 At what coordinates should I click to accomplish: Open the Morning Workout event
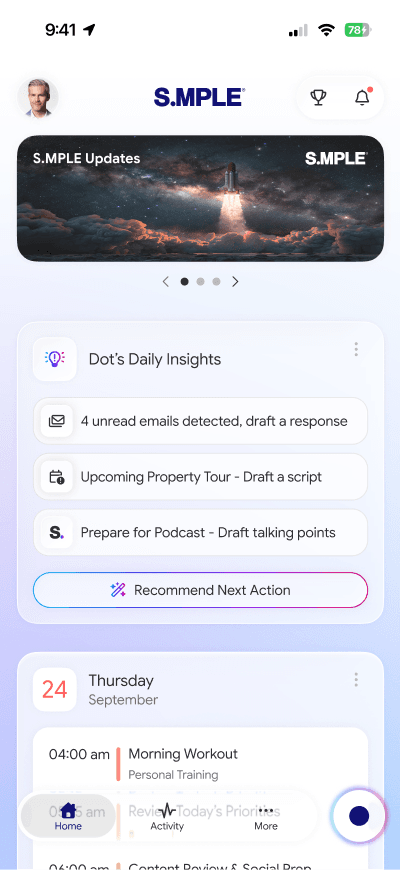click(200, 763)
